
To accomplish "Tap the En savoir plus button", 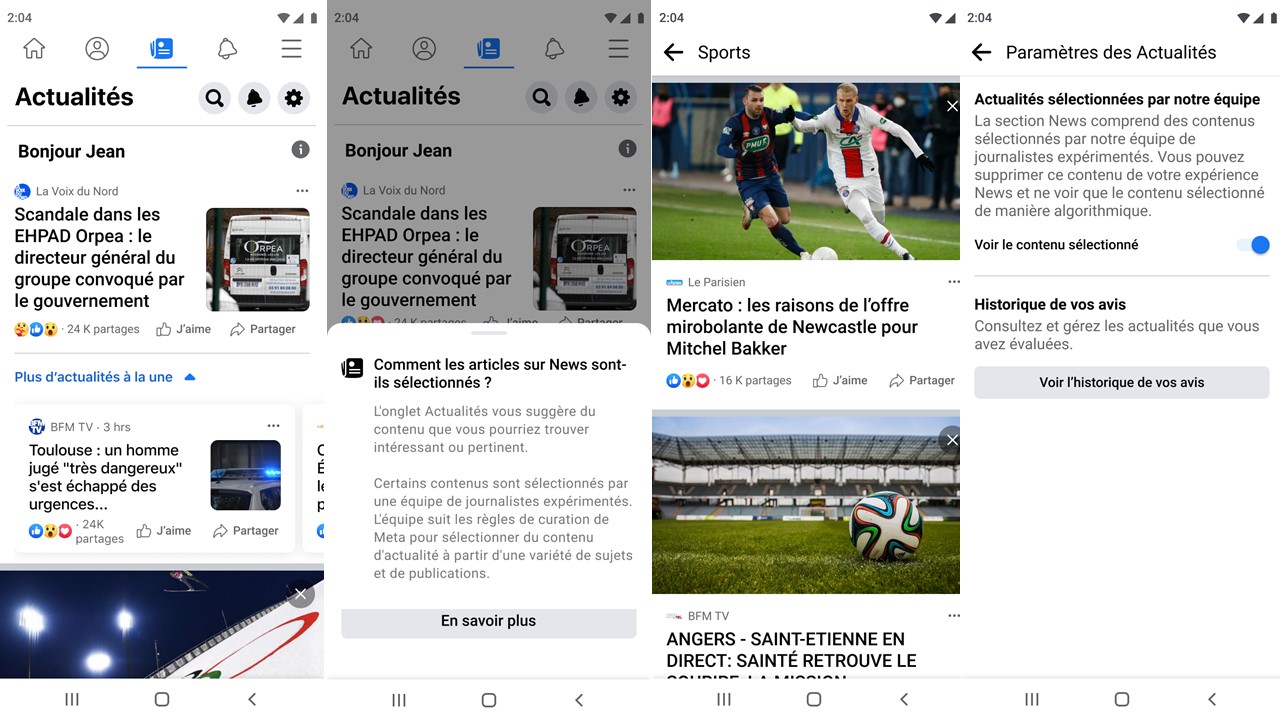I will click(x=488, y=621).
